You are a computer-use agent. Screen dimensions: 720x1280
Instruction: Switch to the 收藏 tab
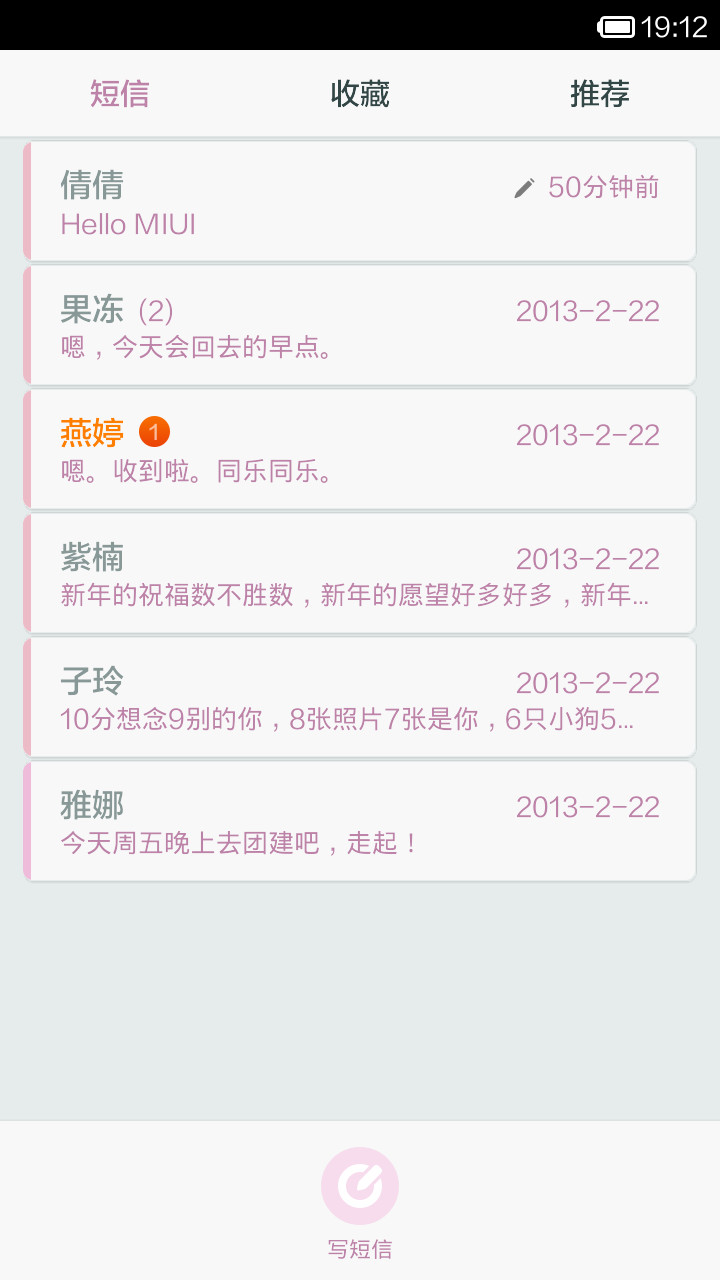coord(360,94)
